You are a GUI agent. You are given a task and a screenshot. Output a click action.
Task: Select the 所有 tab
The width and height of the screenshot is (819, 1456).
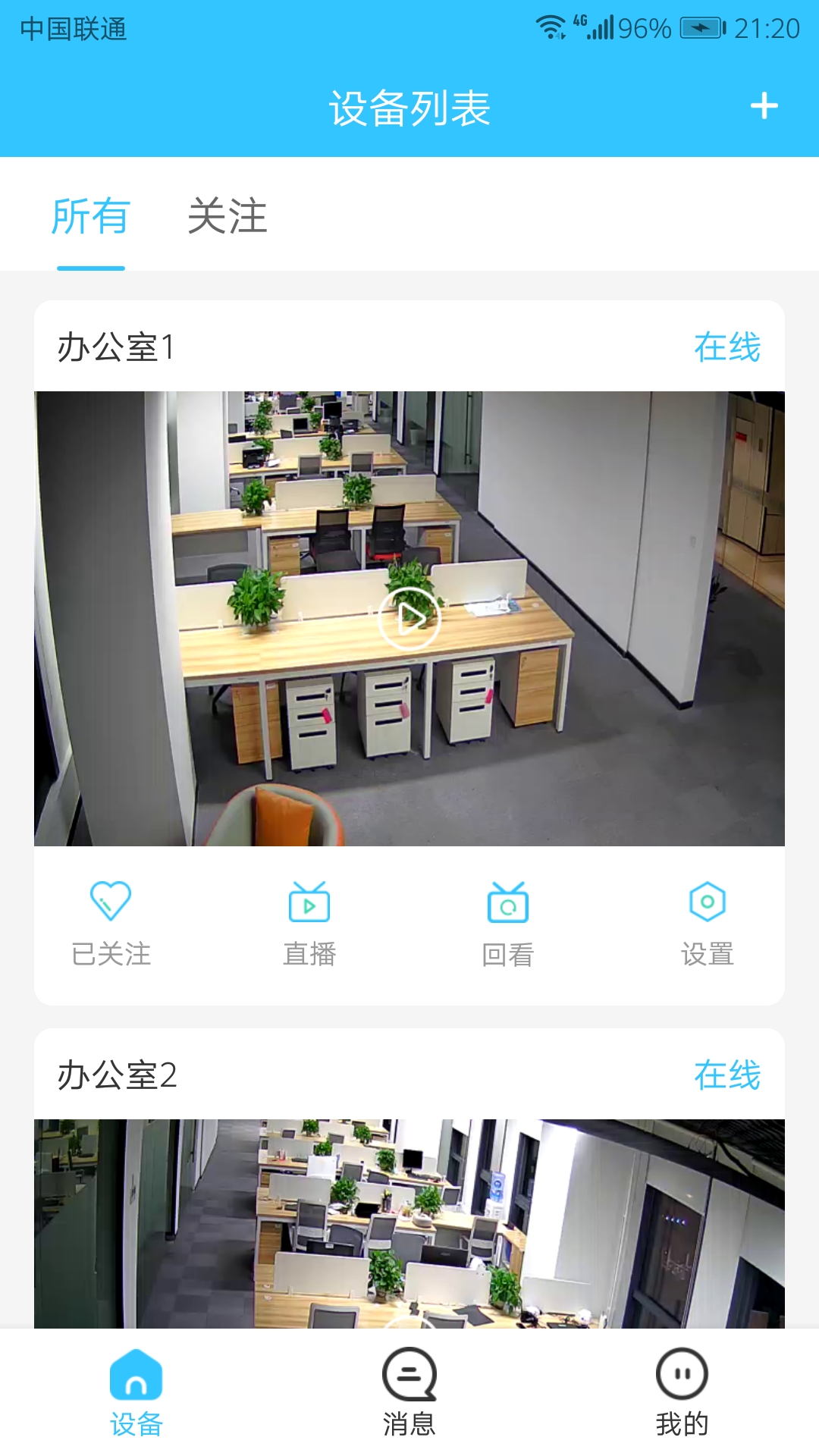coord(91,216)
